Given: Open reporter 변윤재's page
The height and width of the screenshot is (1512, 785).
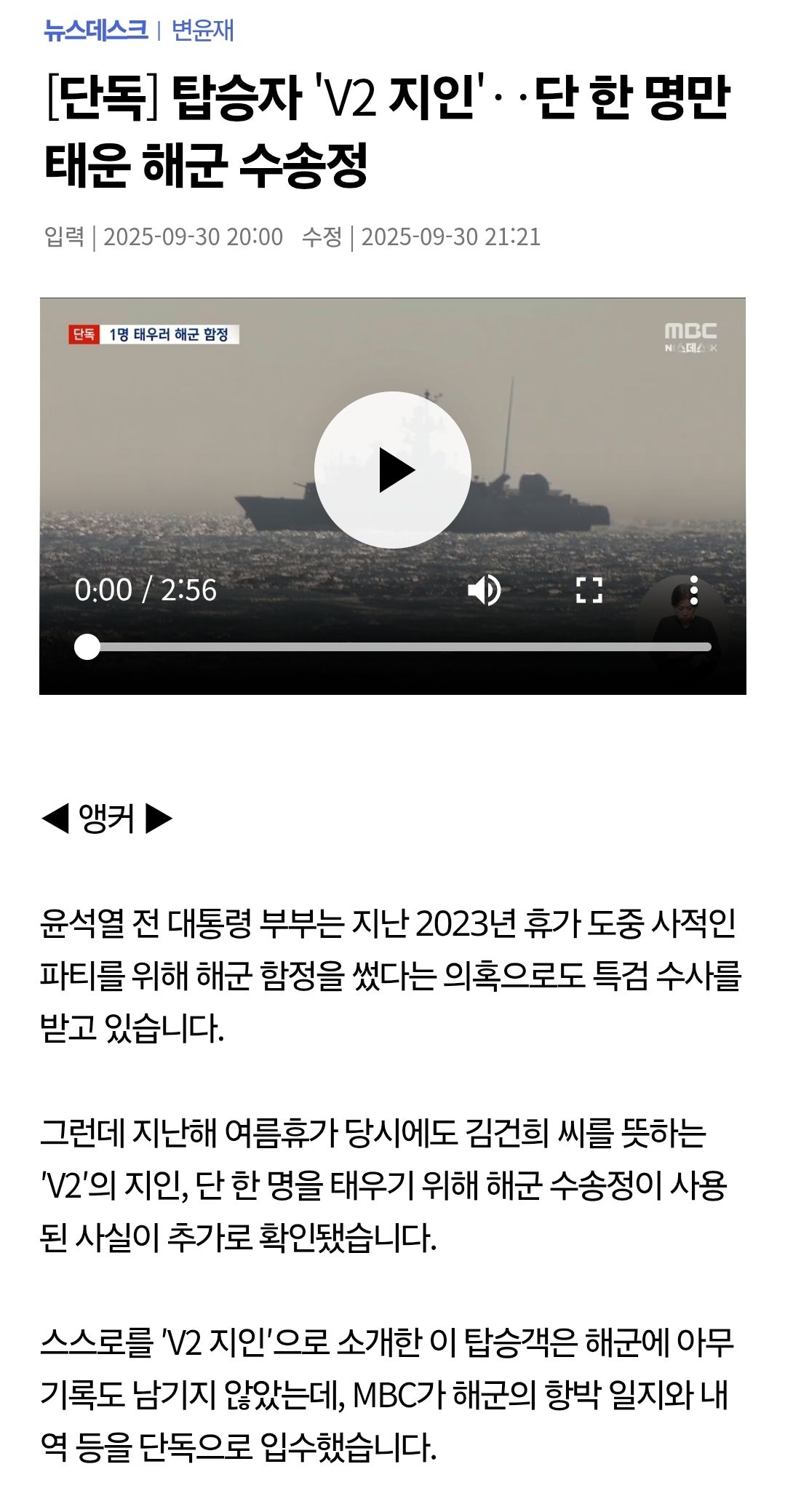Looking at the screenshot, I should (202, 31).
